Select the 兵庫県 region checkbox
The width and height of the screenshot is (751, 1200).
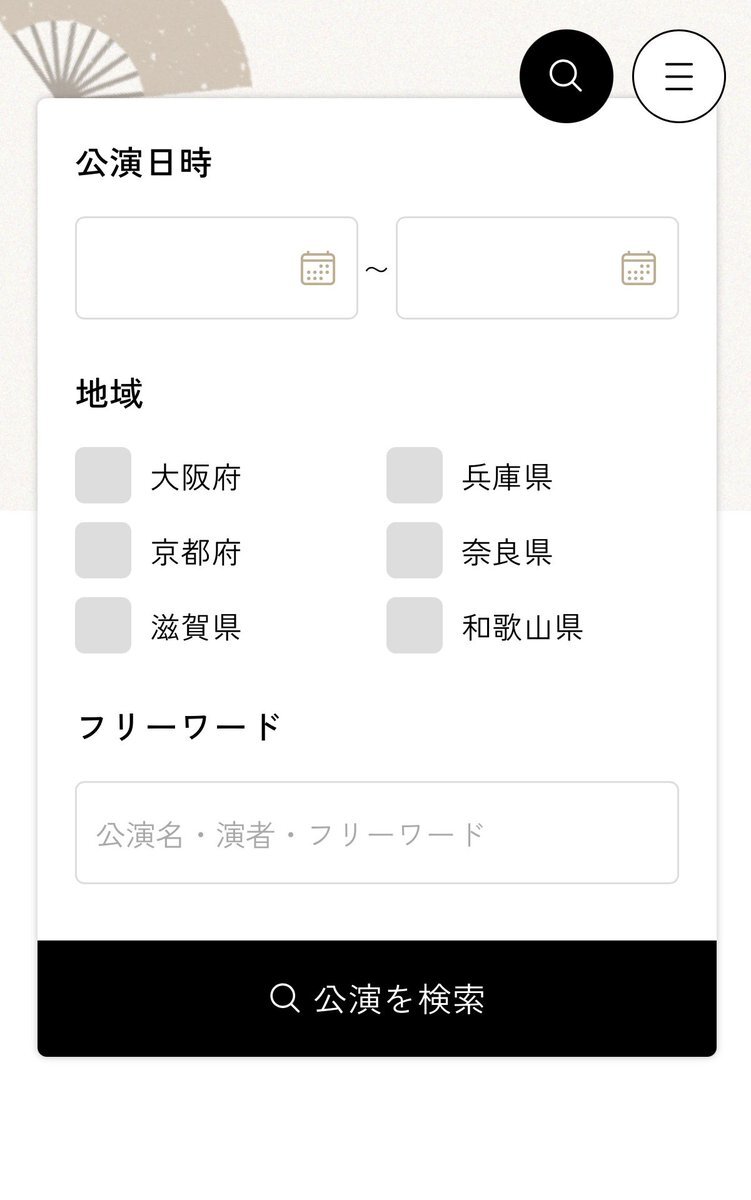pyautogui.click(x=414, y=475)
